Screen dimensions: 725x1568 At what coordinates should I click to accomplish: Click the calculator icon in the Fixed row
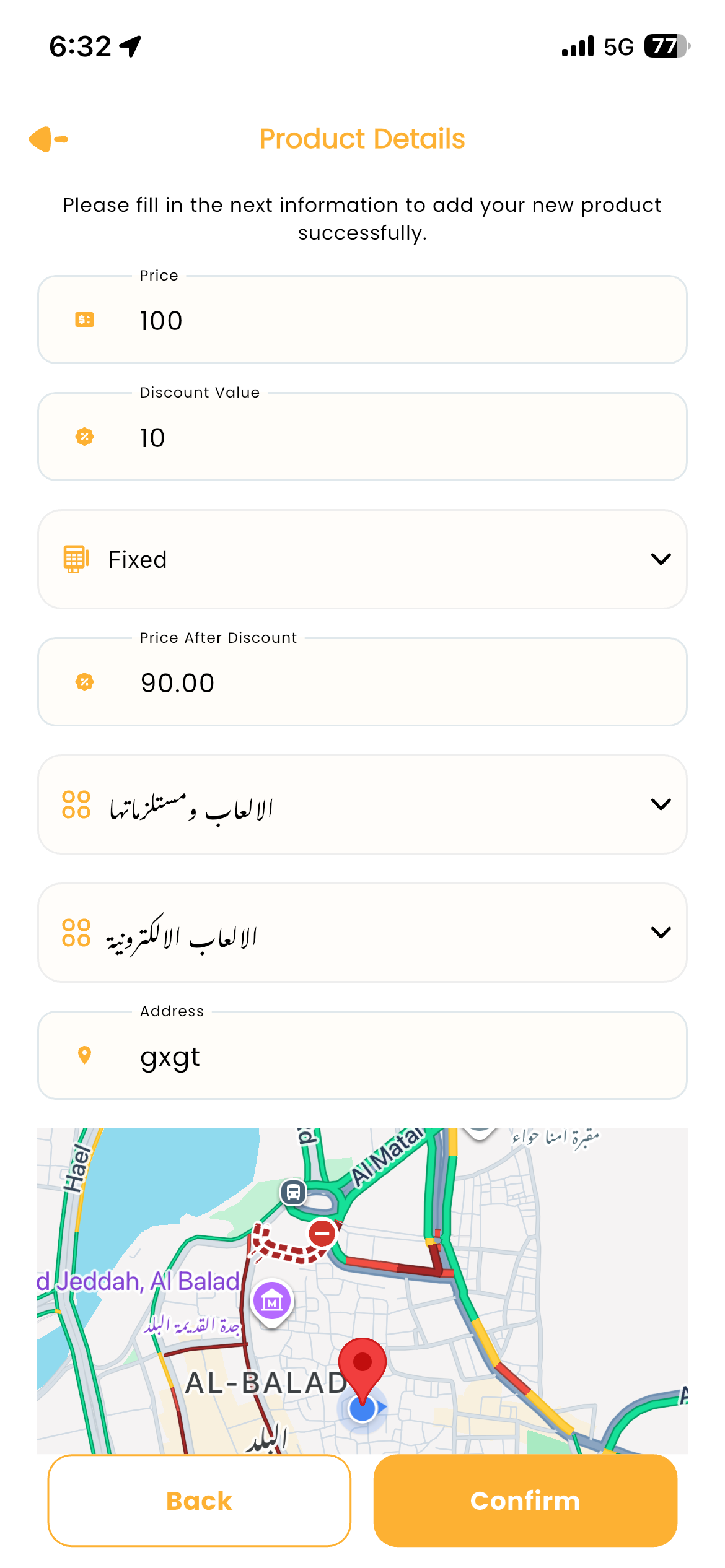click(76, 558)
